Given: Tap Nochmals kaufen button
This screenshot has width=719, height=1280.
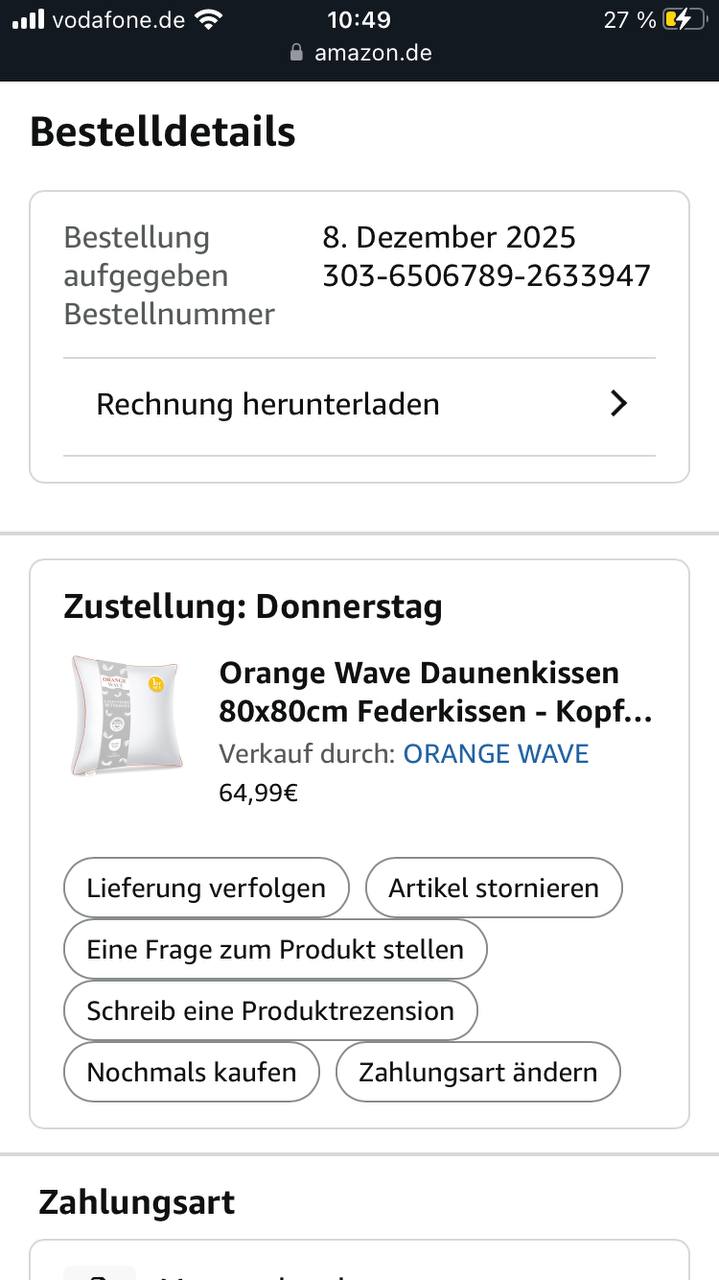Looking at the screenshot, I should pos(191,1072).
